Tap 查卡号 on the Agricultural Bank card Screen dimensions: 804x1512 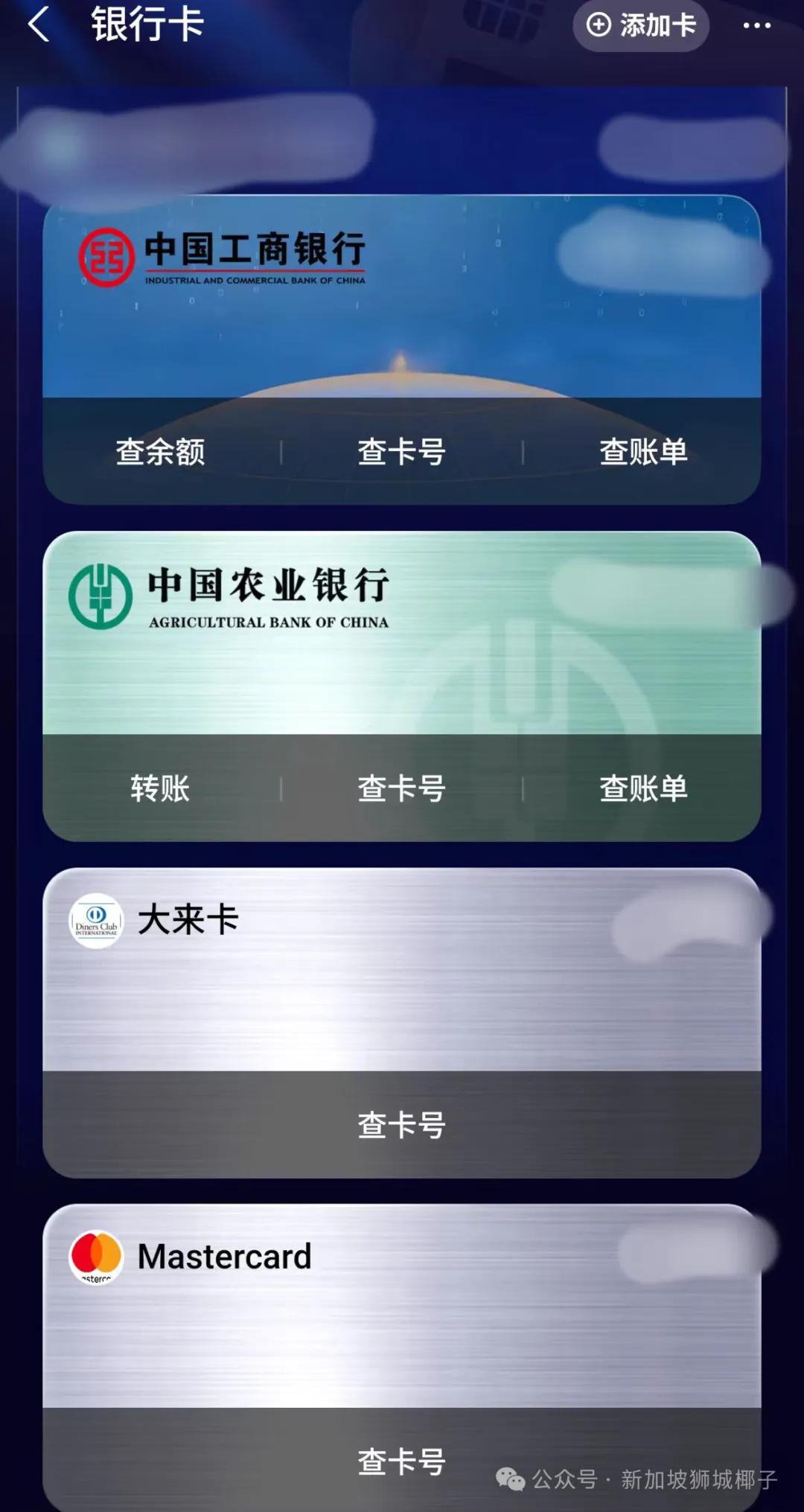401,791
